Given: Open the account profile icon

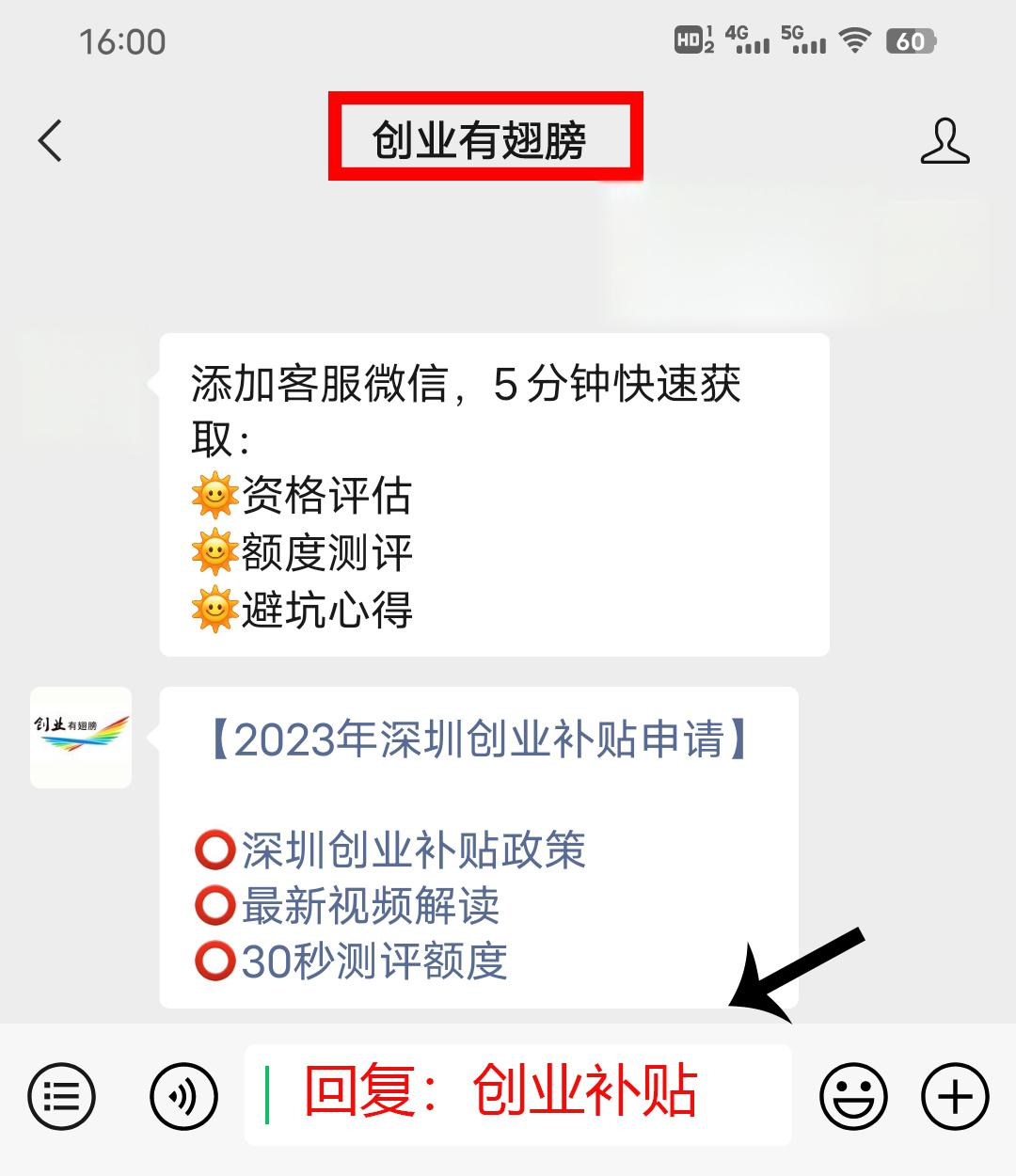Looking at the screenshot, I should 944,141.
